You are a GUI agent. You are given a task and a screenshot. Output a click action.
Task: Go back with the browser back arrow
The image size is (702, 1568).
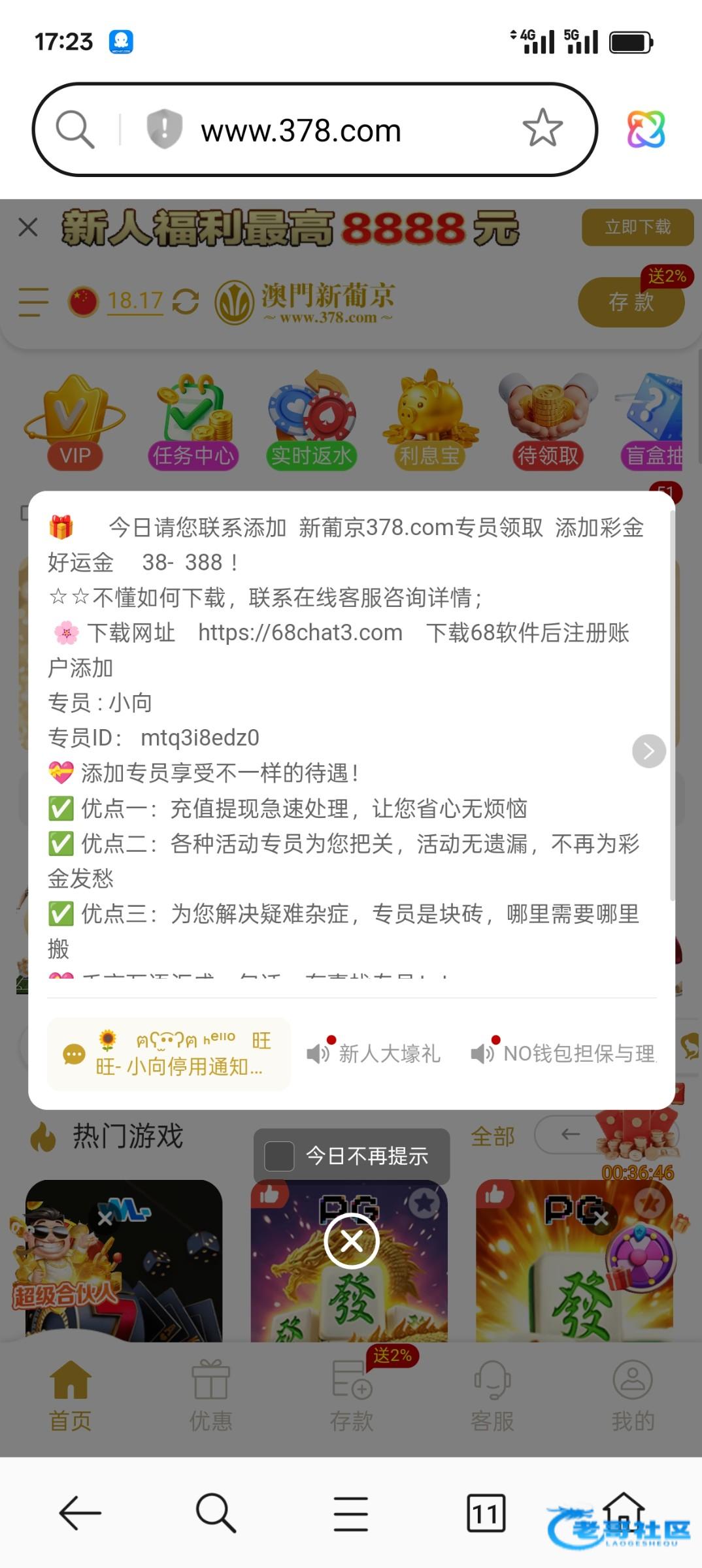(80, 1512)
